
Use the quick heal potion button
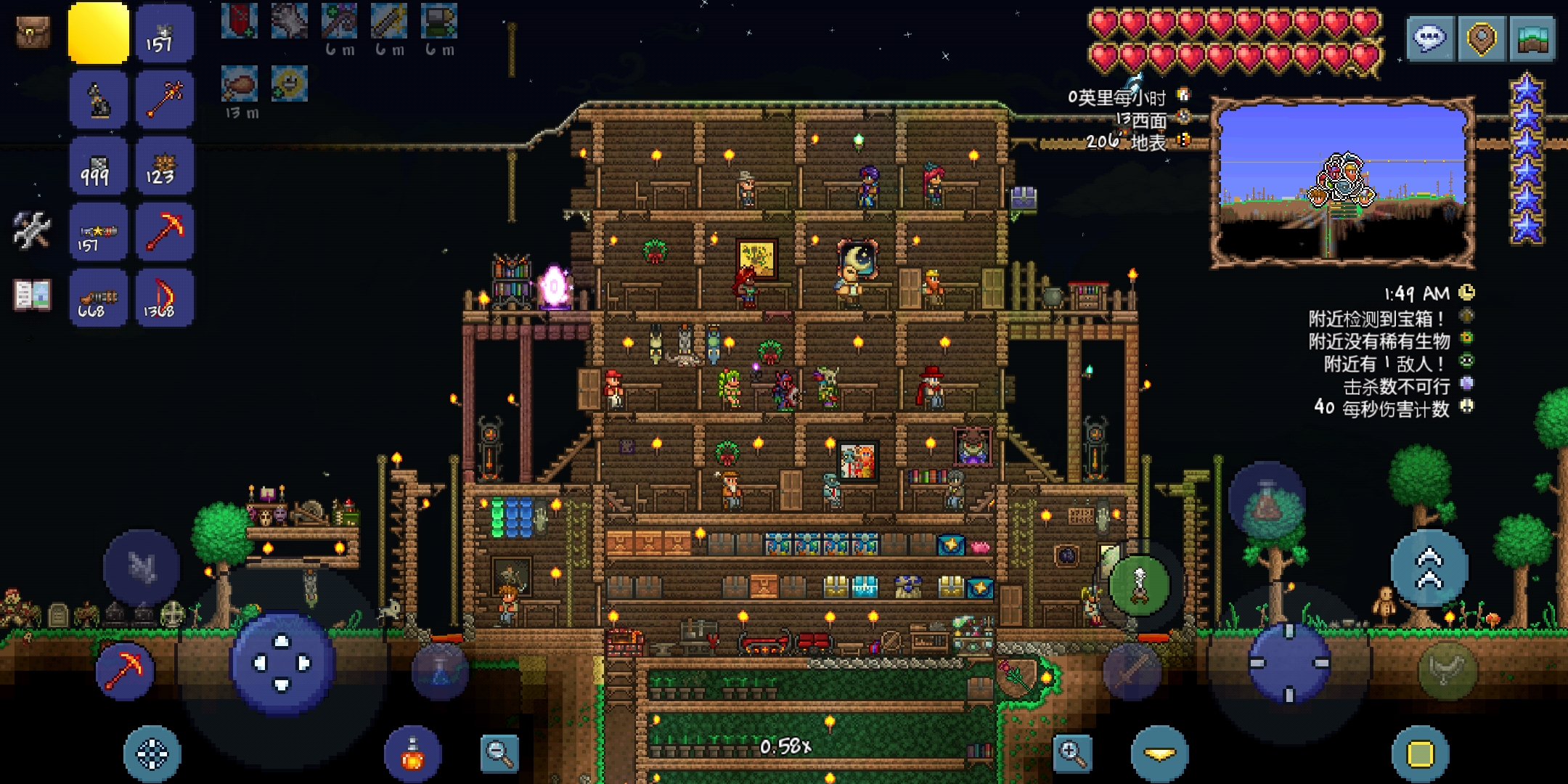point(412,754)
